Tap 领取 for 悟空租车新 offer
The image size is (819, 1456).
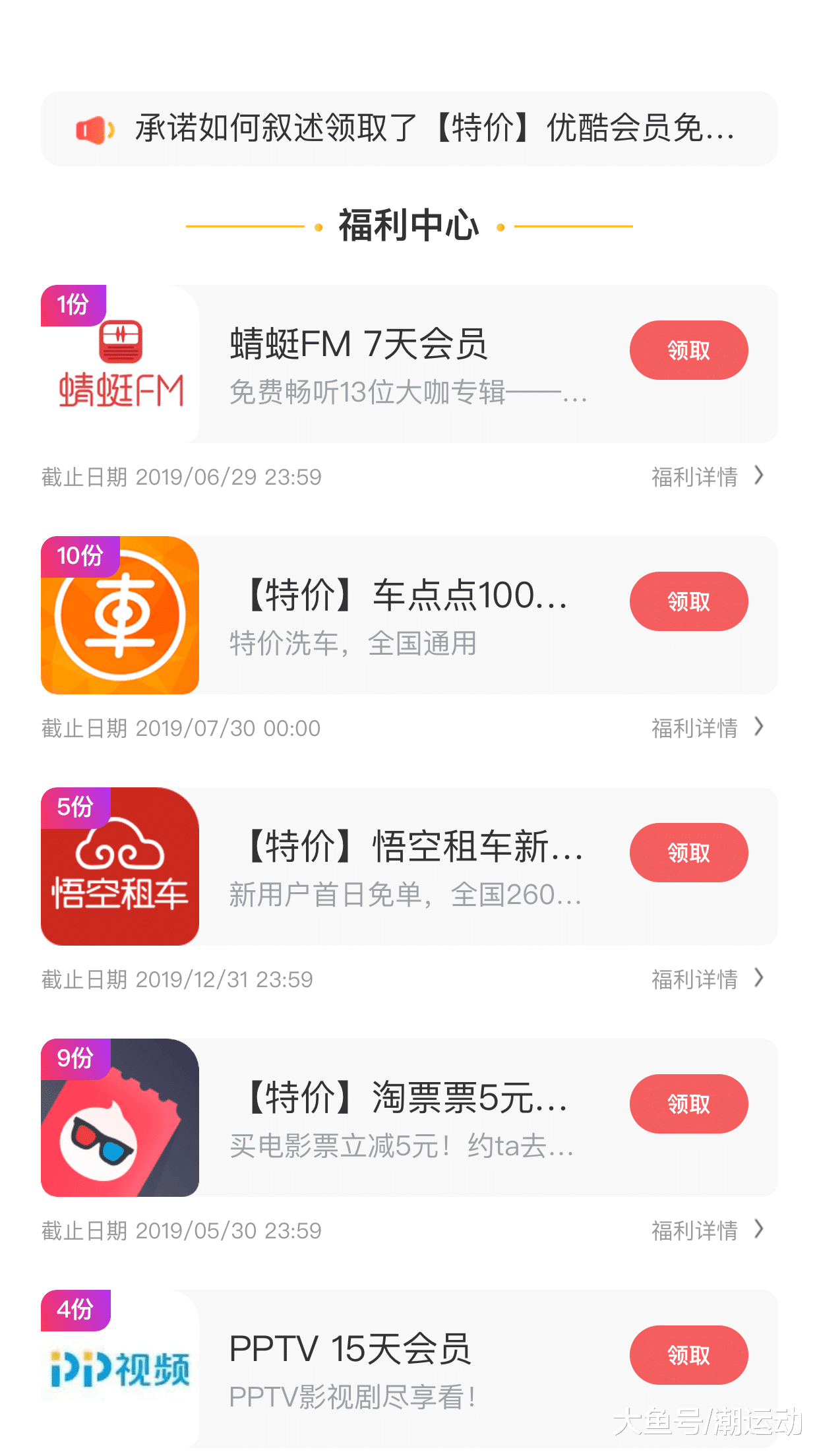(688, 853)
